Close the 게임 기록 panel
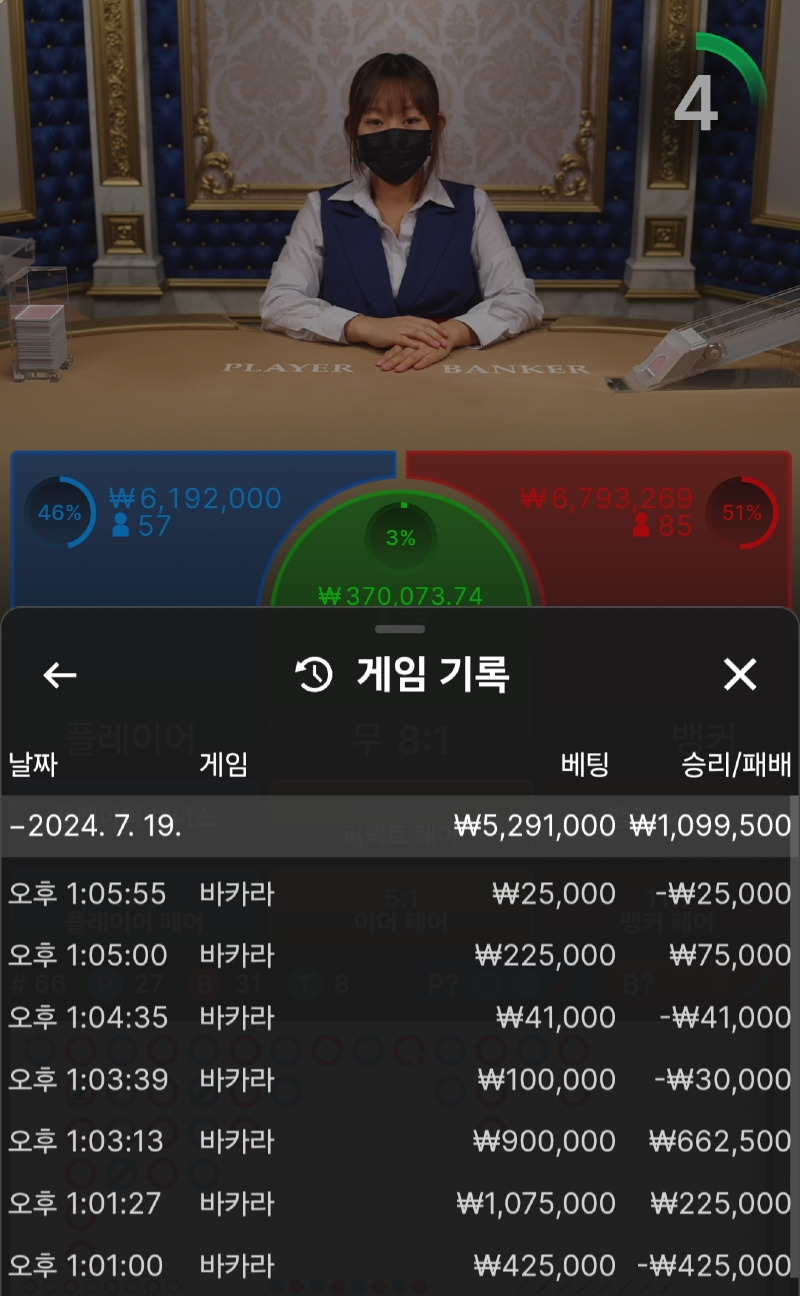This screenshot has width=800, height=1296. (x=740, y=676)
